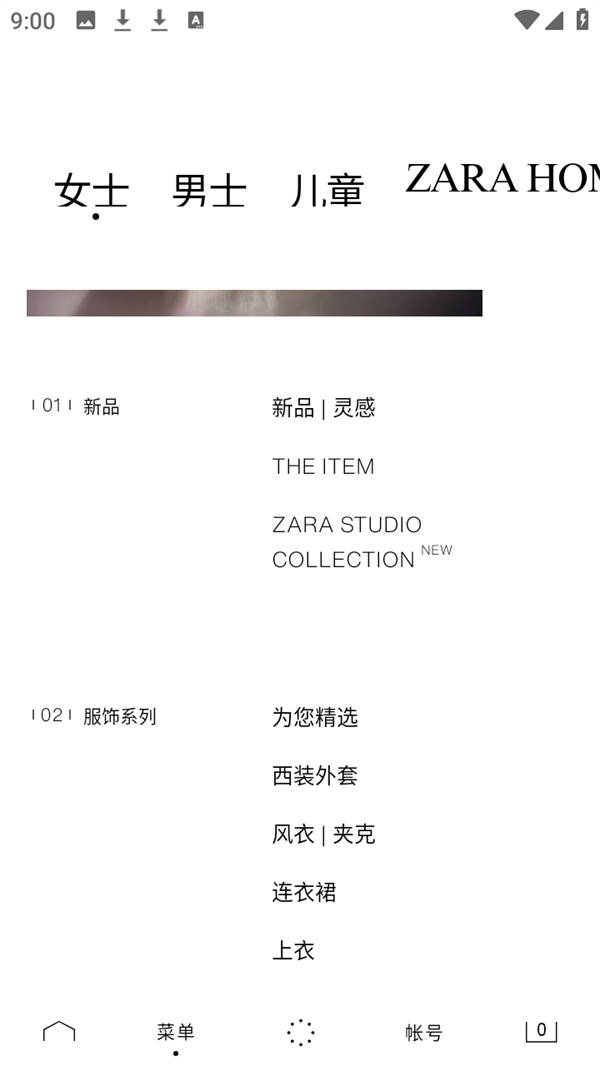Select the 儿童 category tab
Screen dimensions: 600x1066
tap(327, 190)
